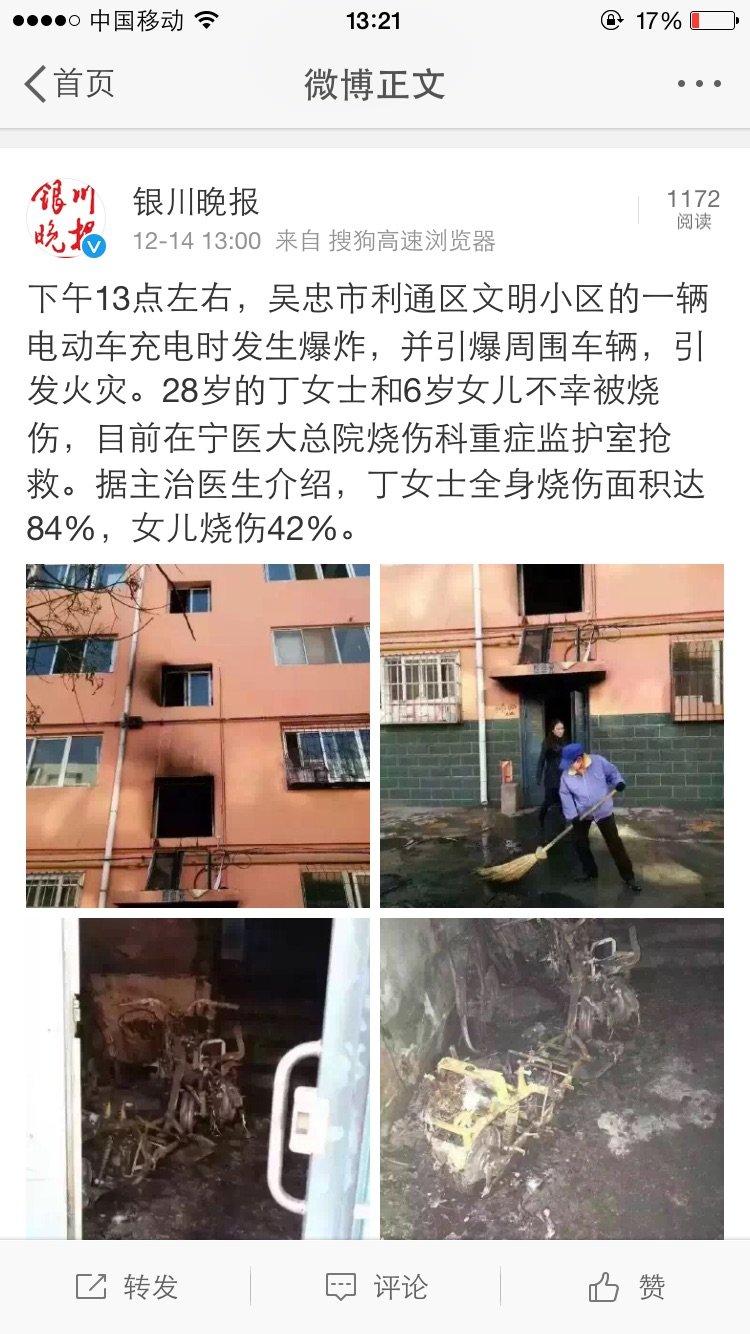Screen dimensions: 750x1334
Task: Comment on the post via 评论
Action: point(375,1287)
